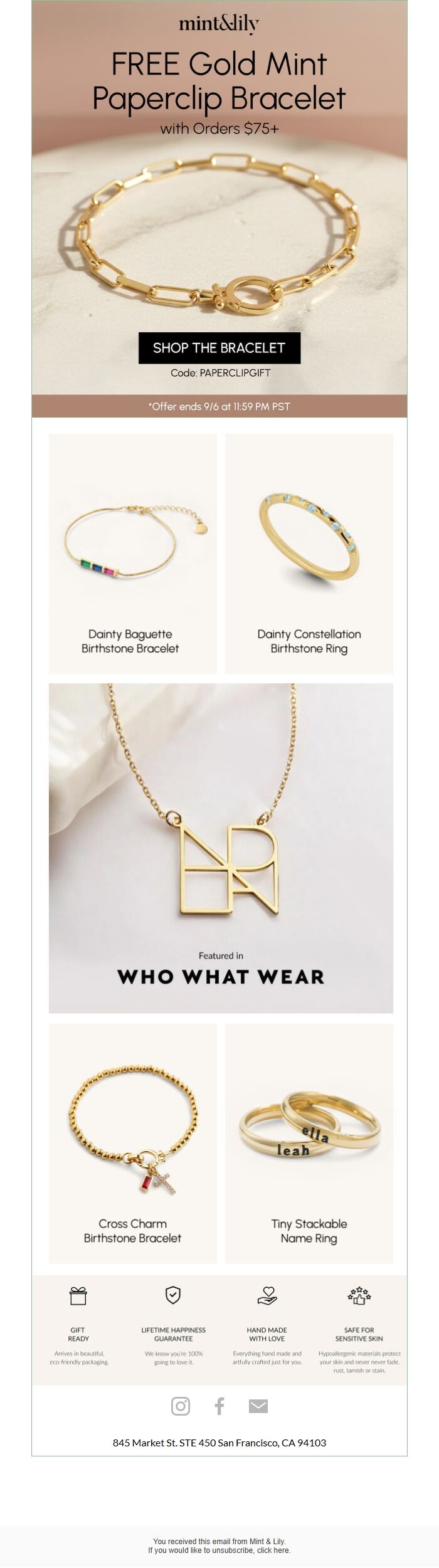Tap the email envelope icon

click(258, 1406)
